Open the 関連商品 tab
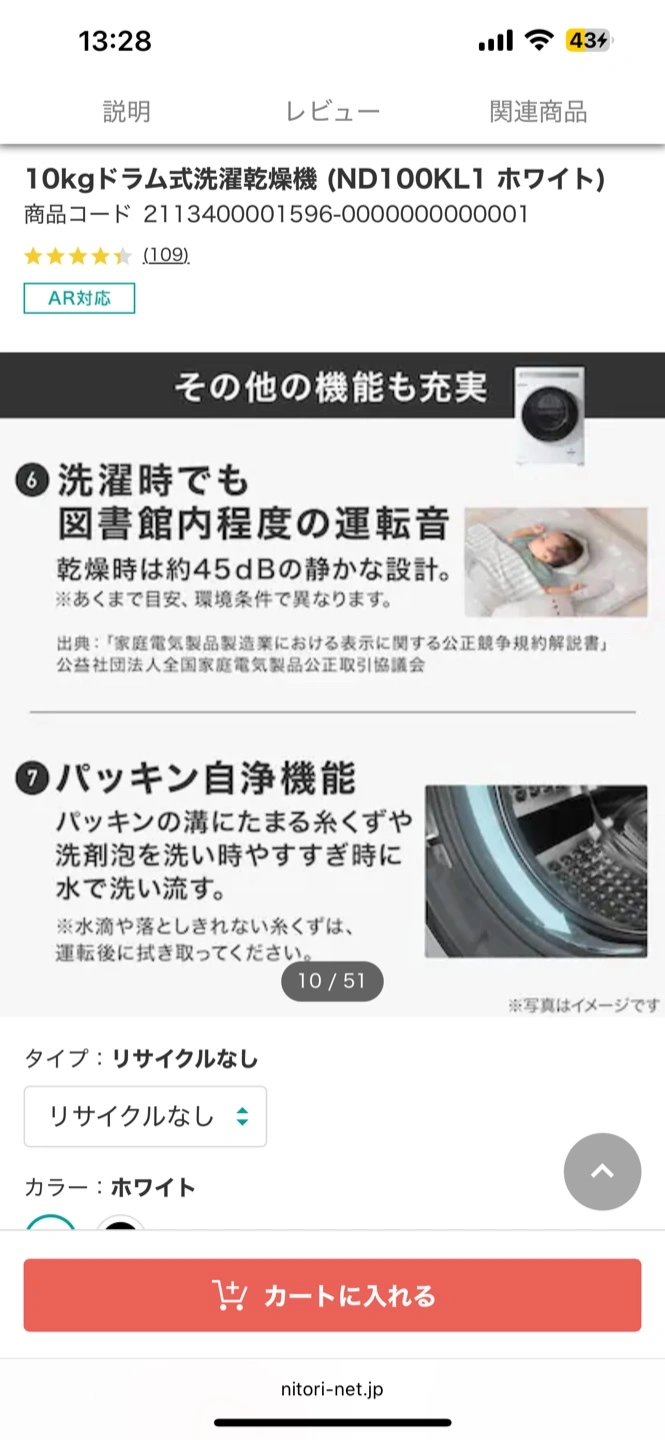Image resolution: width=665 pixels, height=1440 pixels. pos(537,111)
